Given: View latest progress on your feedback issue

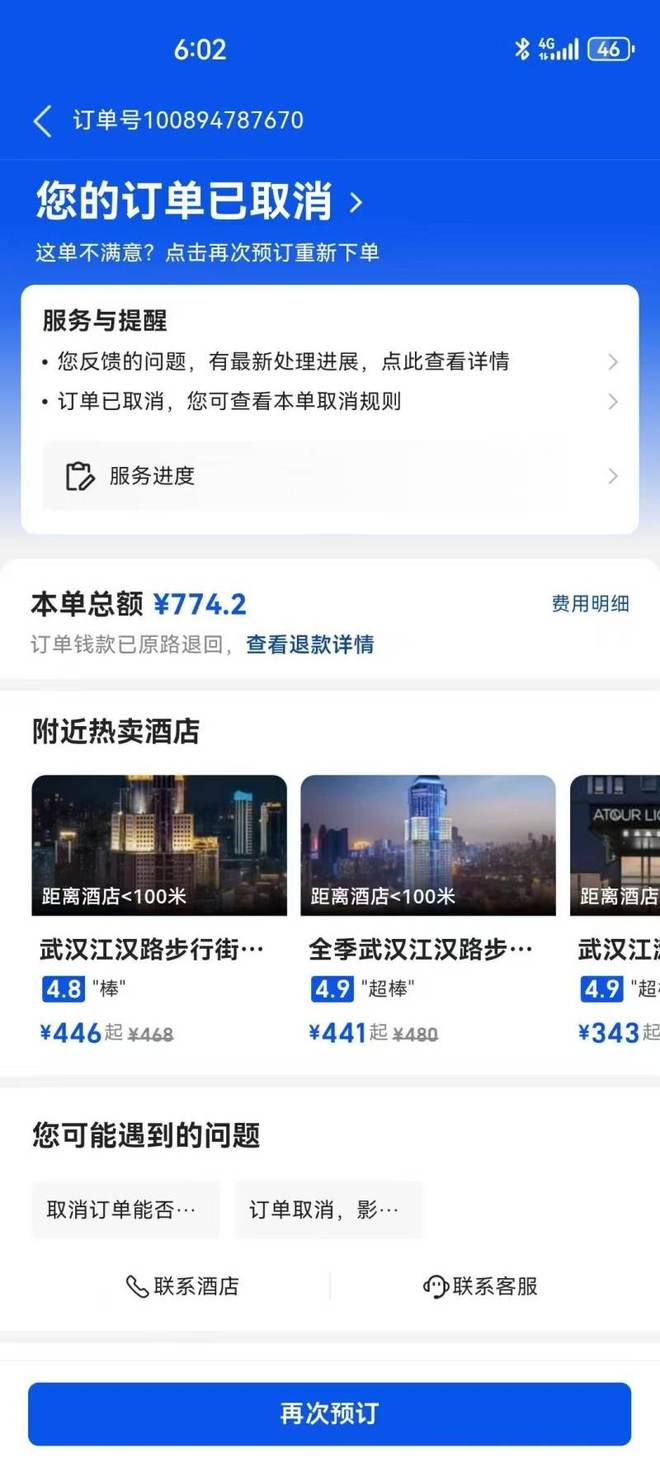Looking at the screenshot, I should click(x=330, y=361).
